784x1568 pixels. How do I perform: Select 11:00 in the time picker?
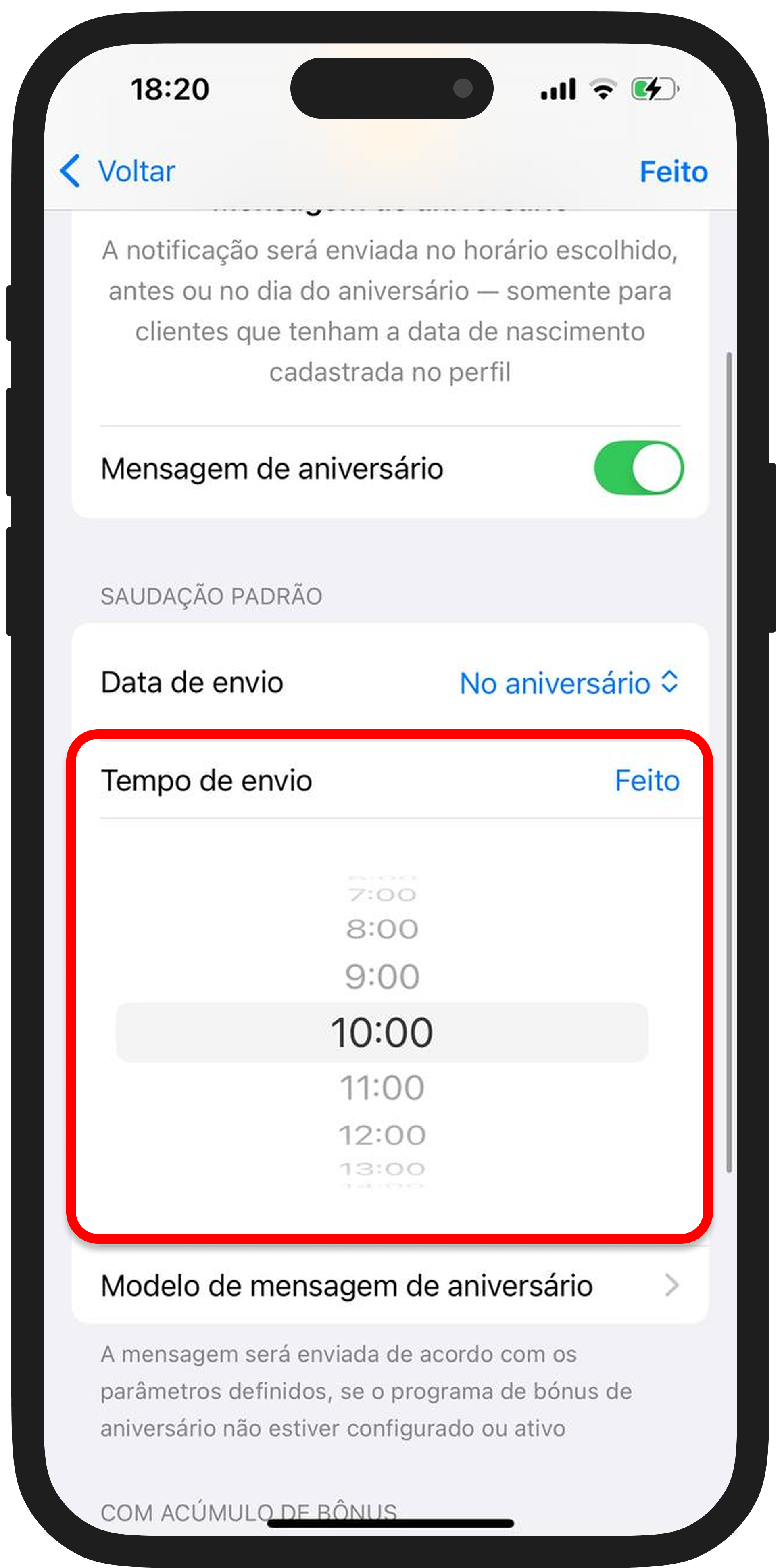[x=382, y=1087]
